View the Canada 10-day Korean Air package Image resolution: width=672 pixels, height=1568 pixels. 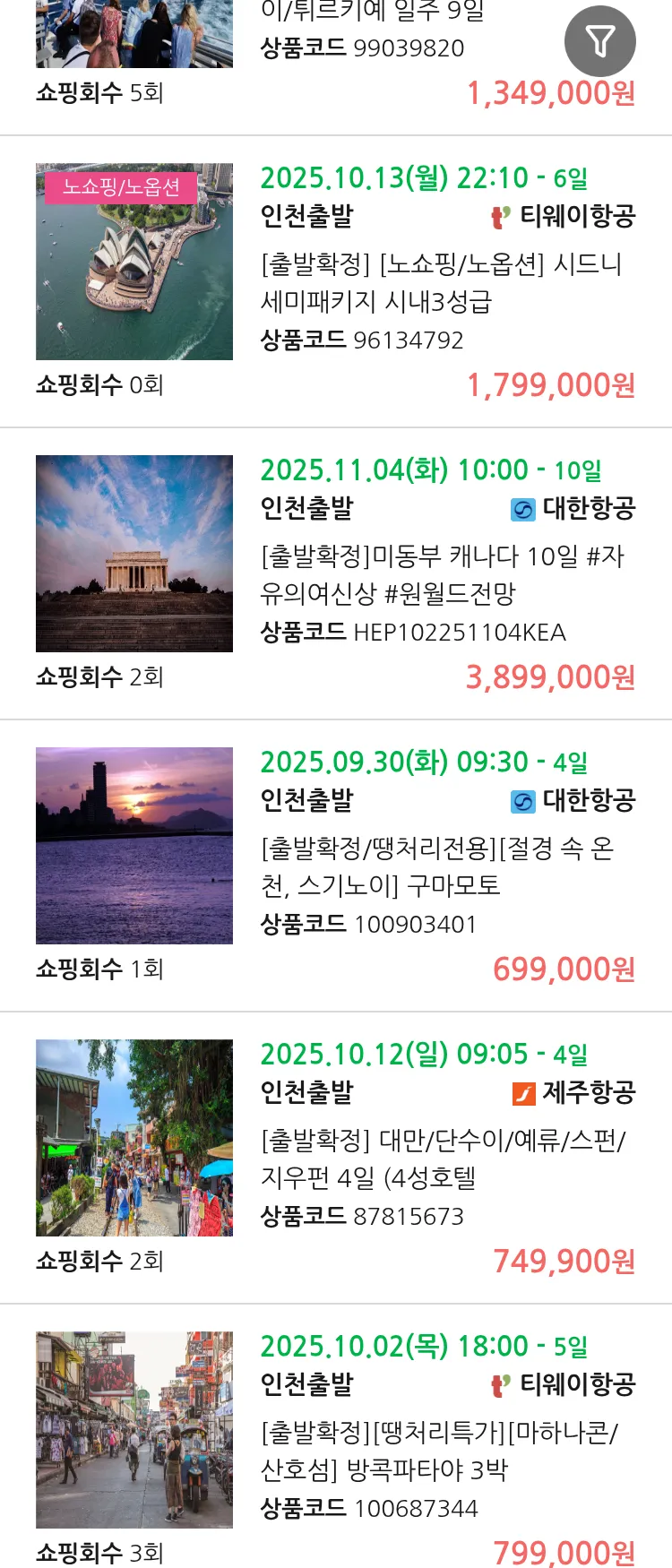443,574
